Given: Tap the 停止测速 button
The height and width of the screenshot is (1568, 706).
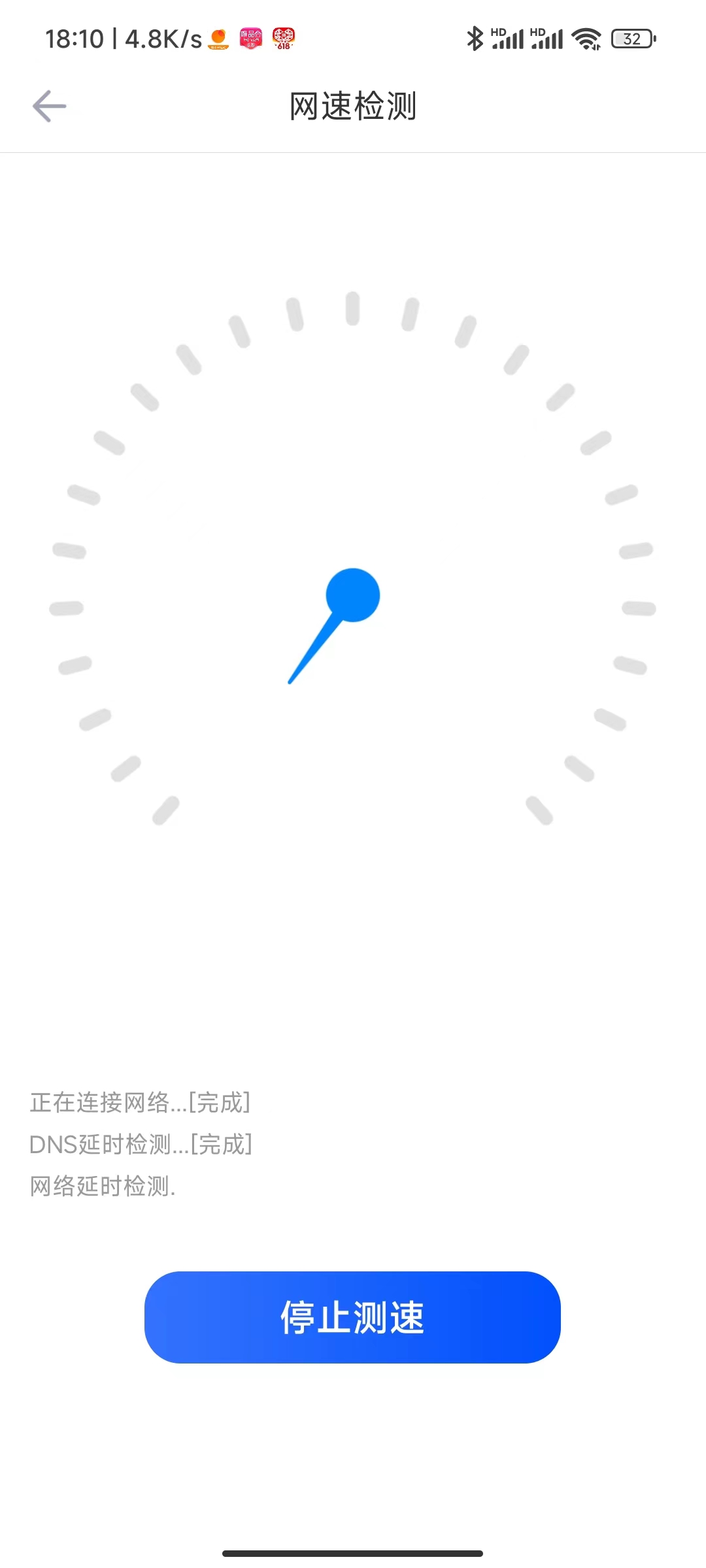Looking at the screenshot, I should (x=352, y=1316).
